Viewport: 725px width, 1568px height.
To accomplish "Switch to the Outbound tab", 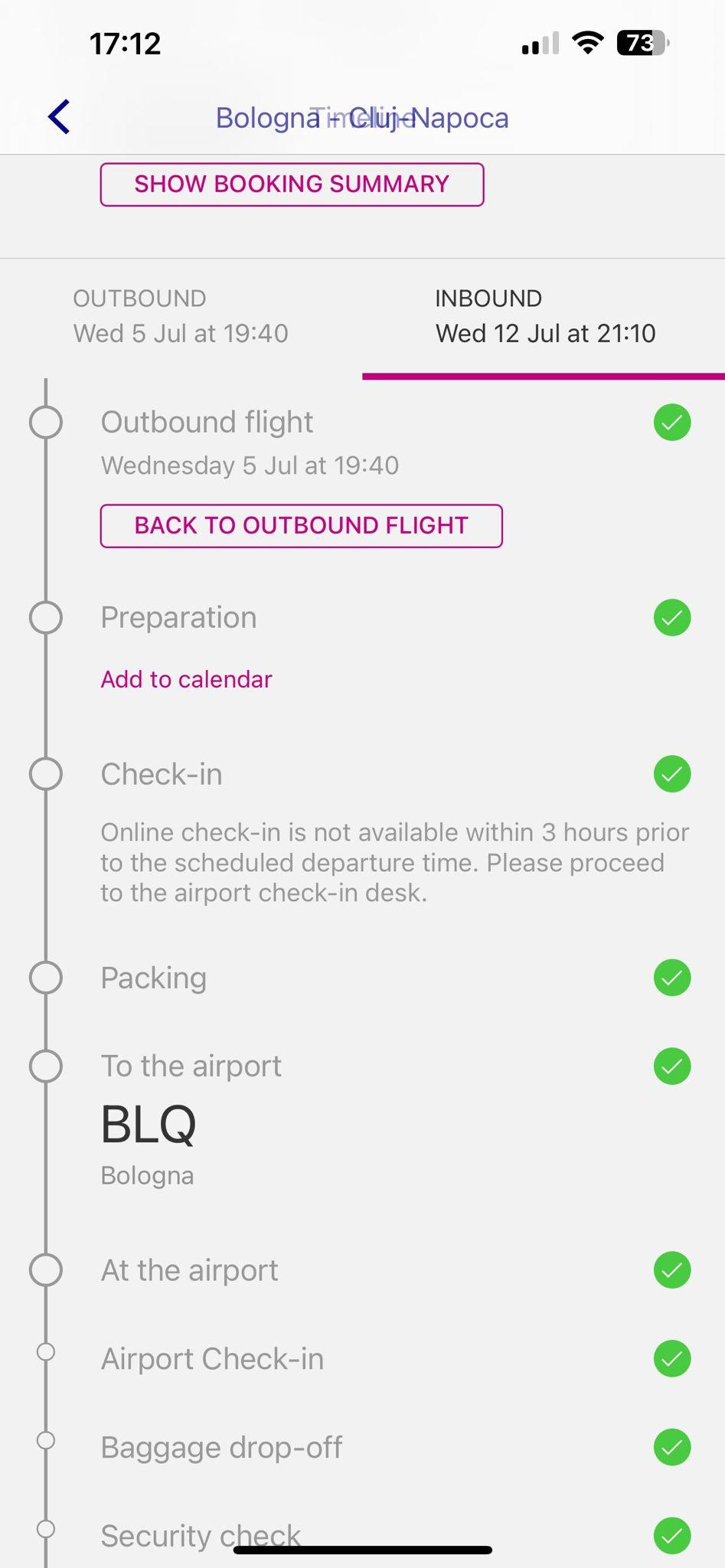I will [181, 316].
